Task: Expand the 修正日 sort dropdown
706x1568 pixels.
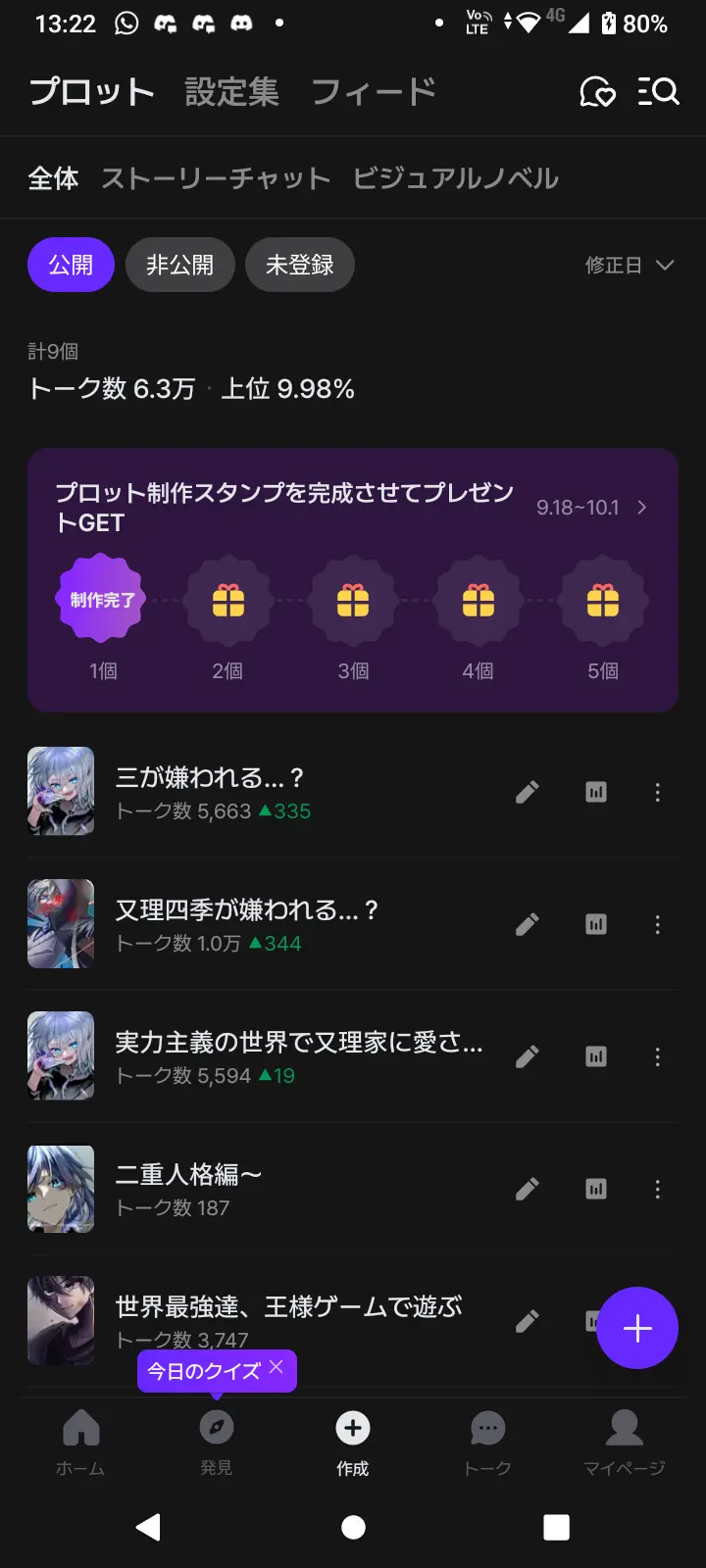Action: point(630,266)
